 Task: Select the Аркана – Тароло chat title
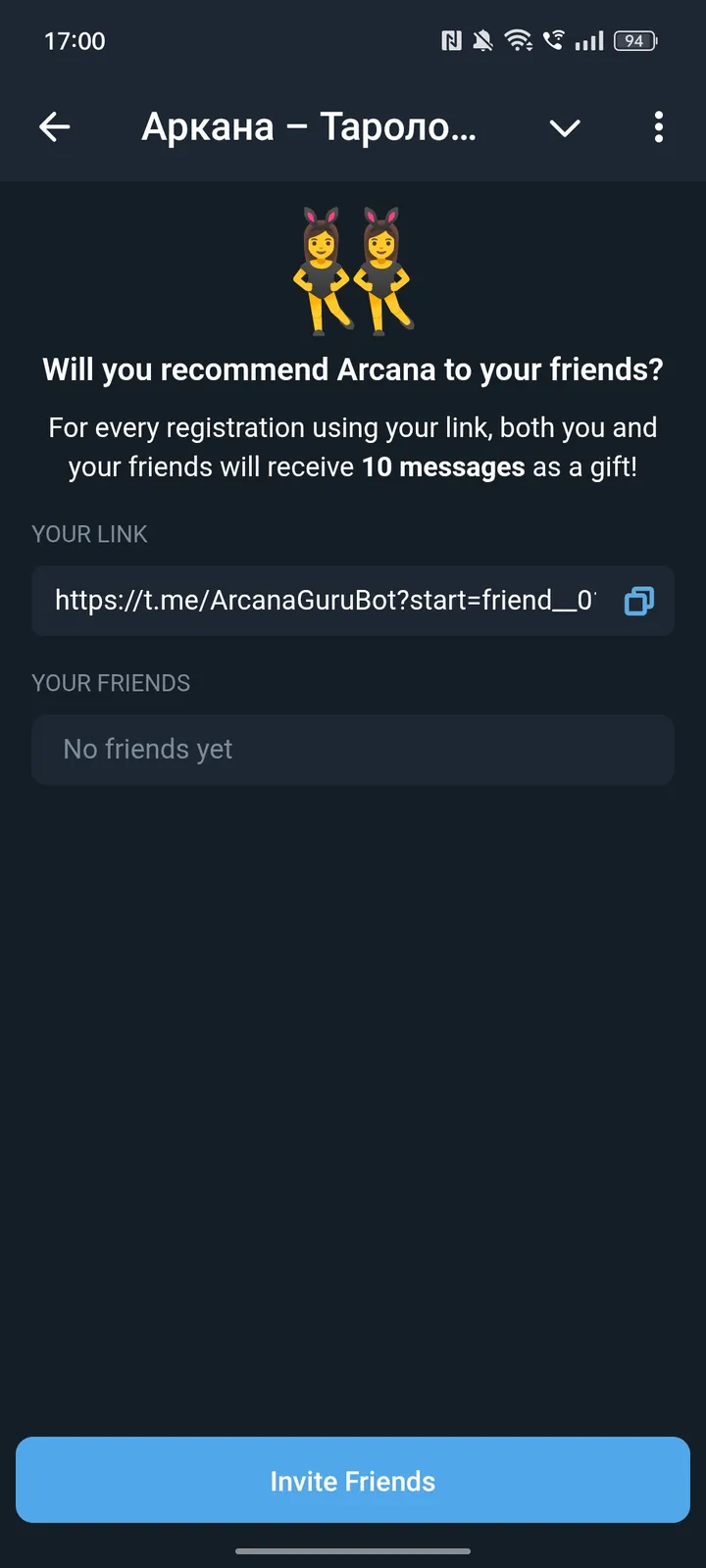pos(309,126)
